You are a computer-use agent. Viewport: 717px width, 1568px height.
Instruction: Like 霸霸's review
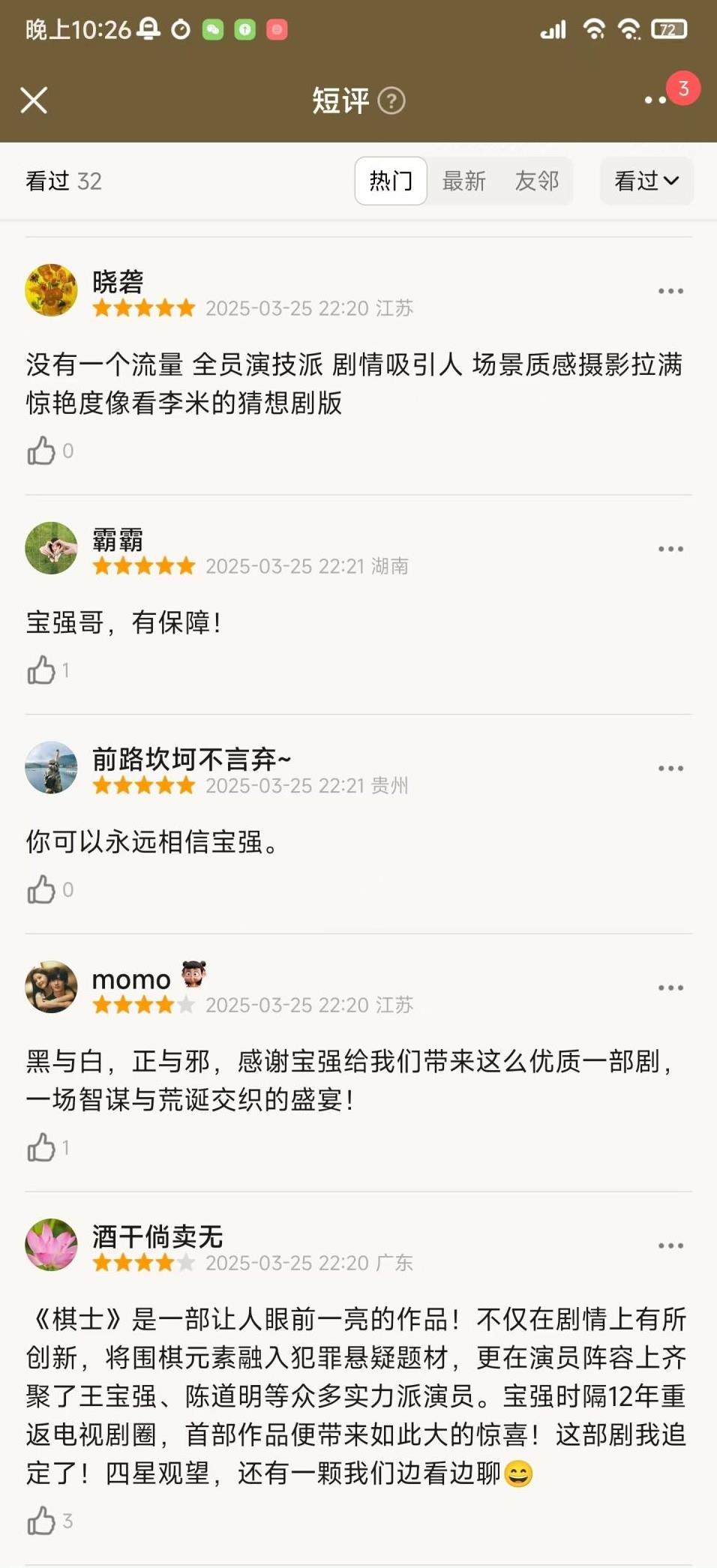pos(42,670)
